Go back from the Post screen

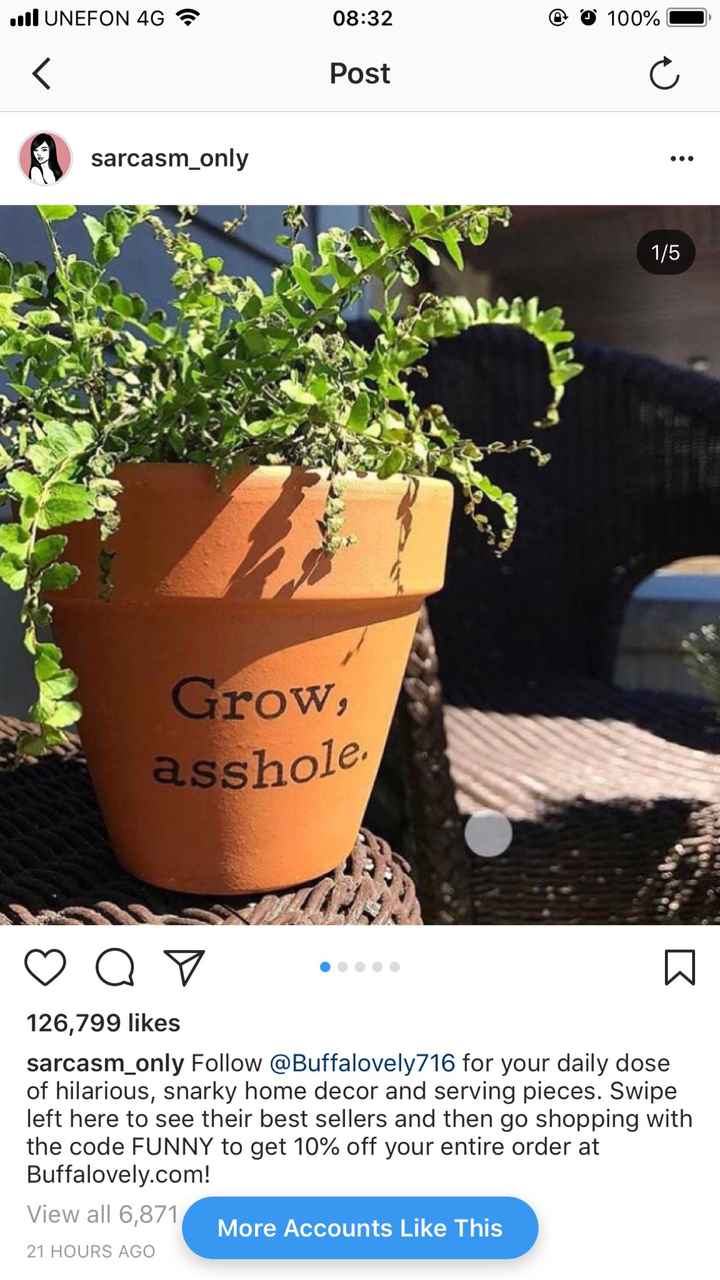coord(41,74)
